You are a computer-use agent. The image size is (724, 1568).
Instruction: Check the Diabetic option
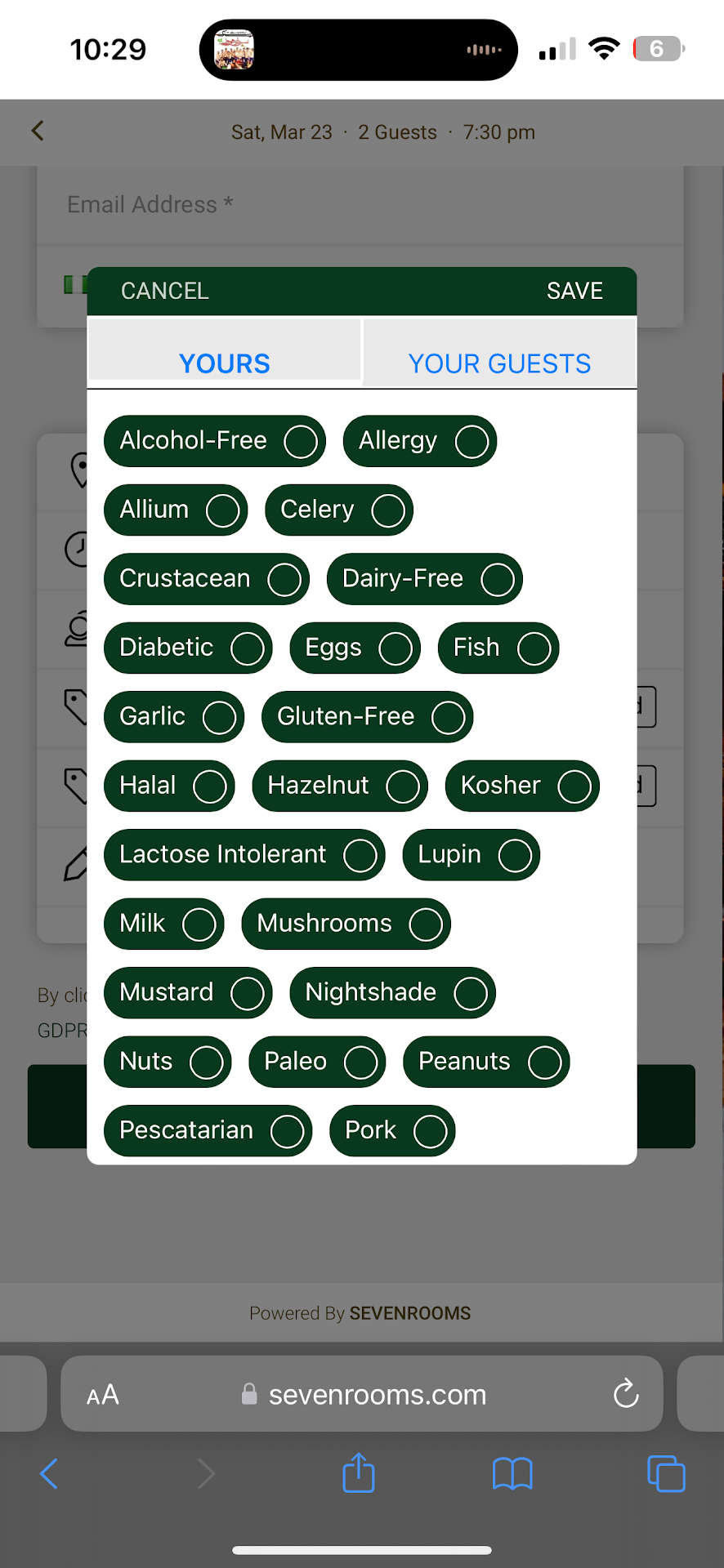[187, 648]
